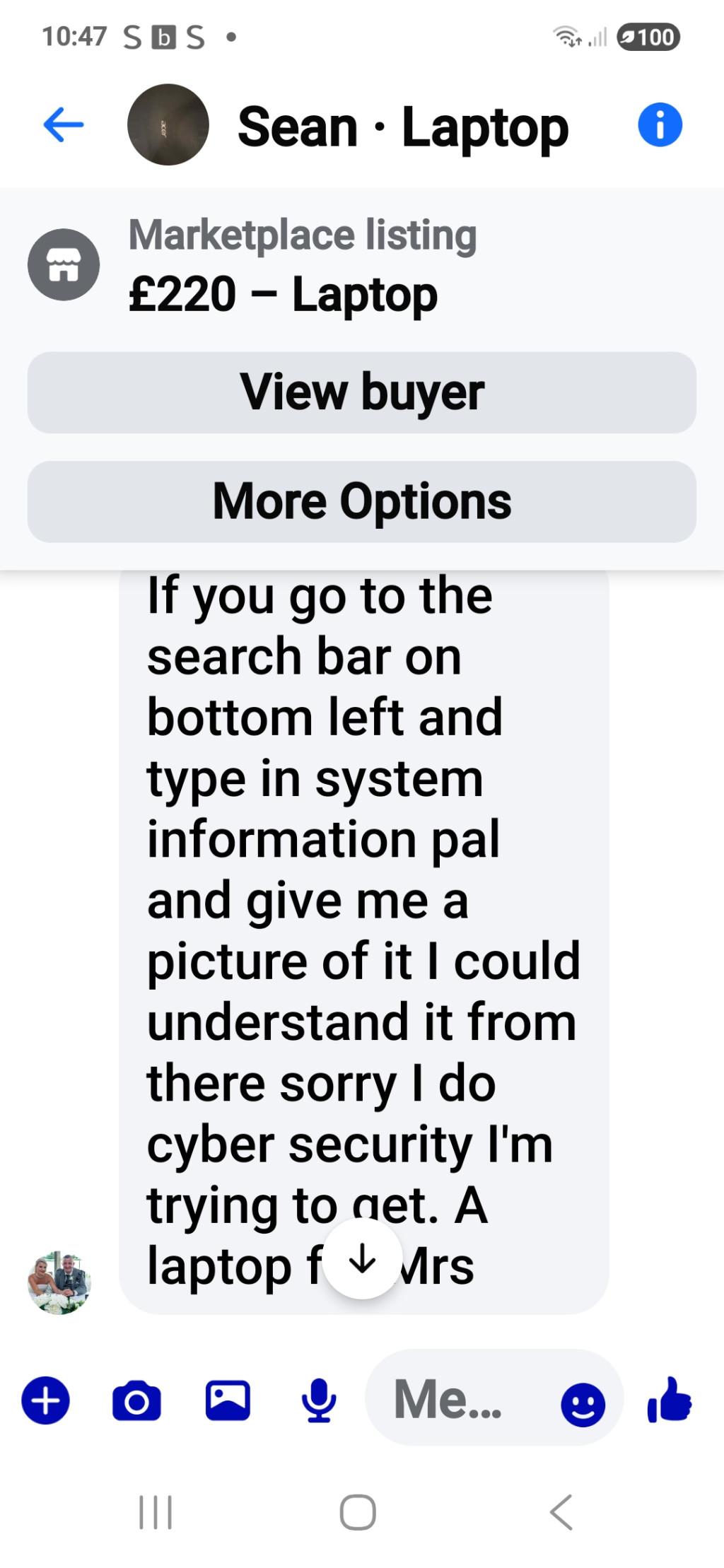Image resolution: width=724 pixels, height=1568 pixels.
Task: Open recent apps from navigation bar
Action: [x=156, y=1512]
